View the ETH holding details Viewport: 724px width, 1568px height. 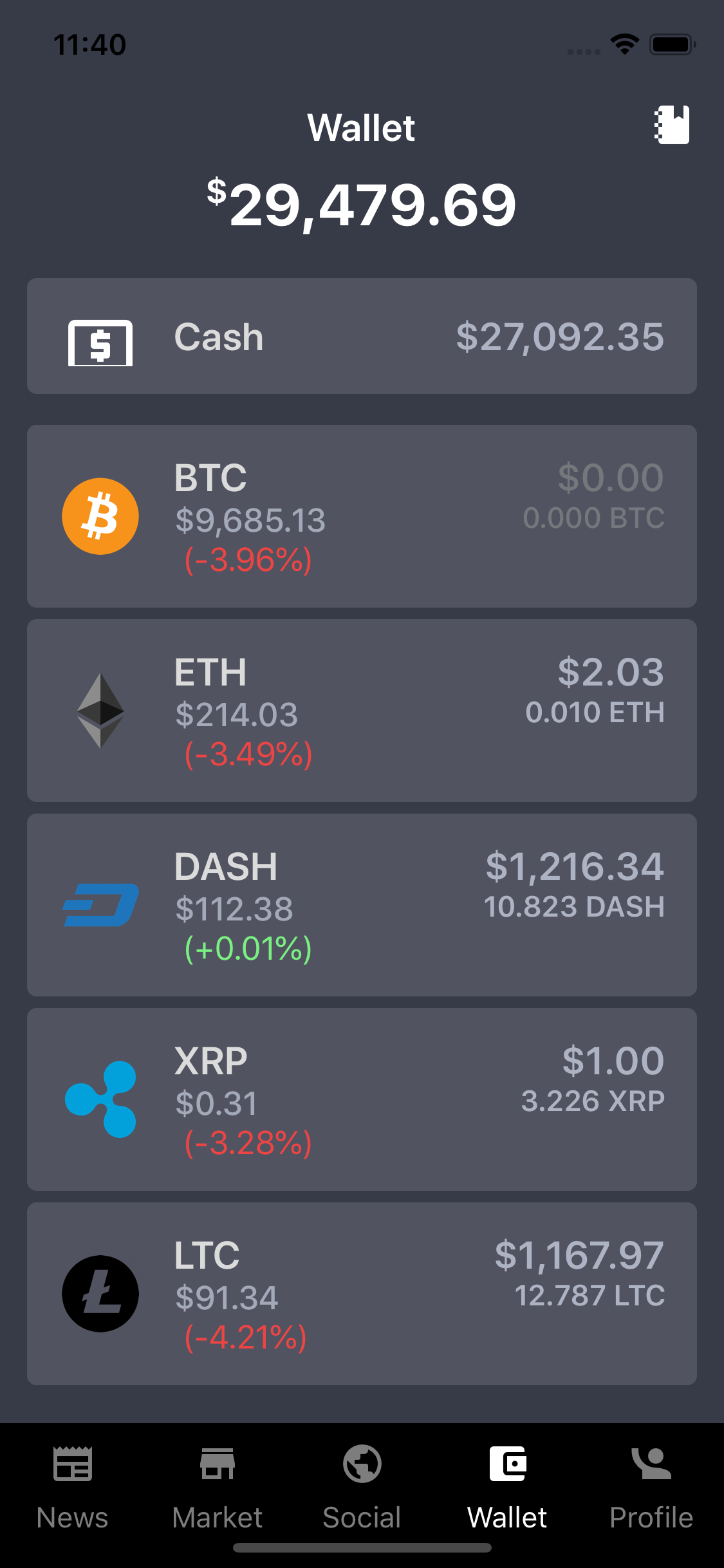pyautogui.click(x=362, y=711)
